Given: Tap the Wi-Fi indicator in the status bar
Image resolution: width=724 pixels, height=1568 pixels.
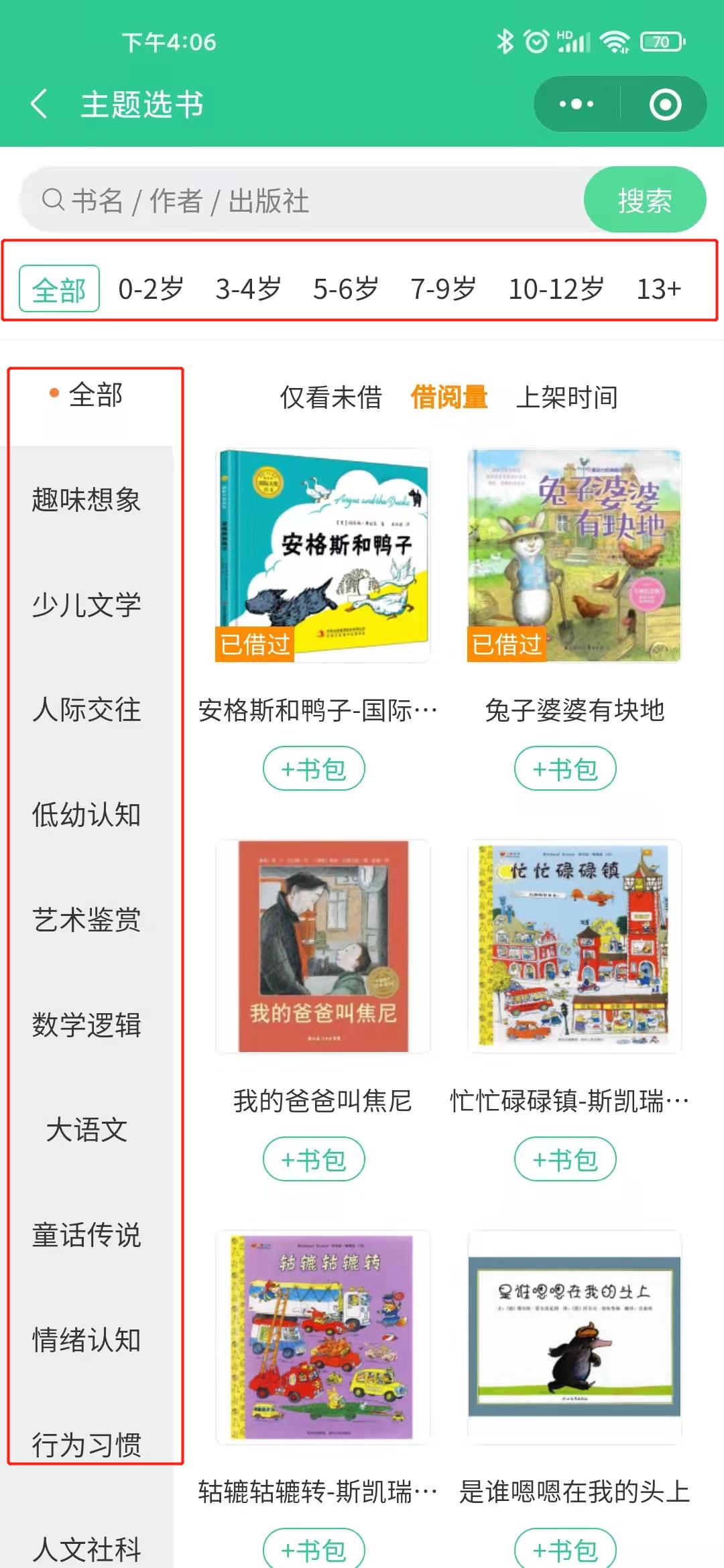Looking at the screenshot, I should click(614, 42).
